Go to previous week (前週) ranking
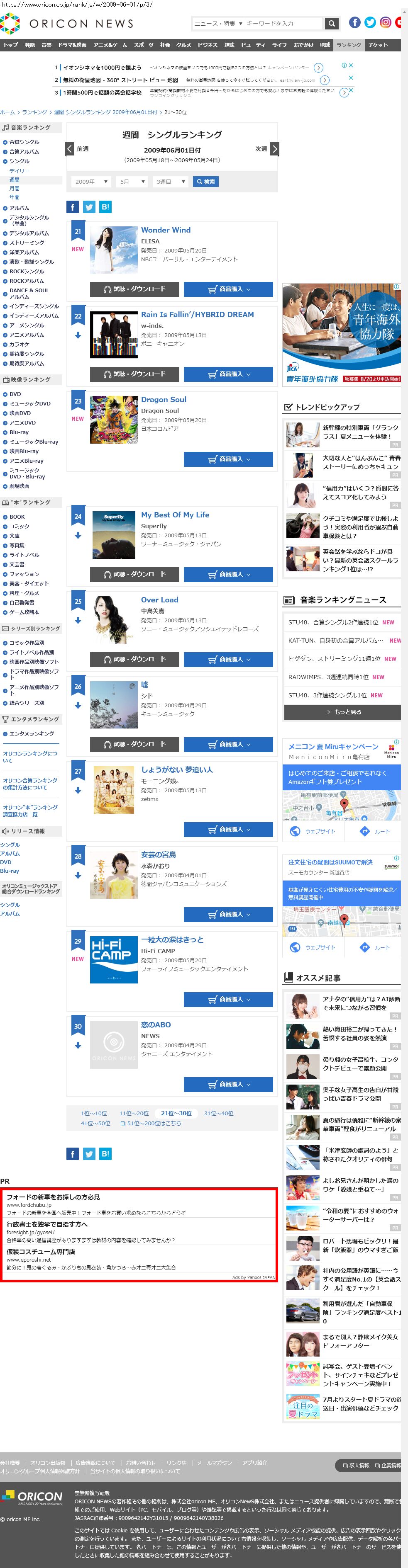Screen dimensions: 408x1568 pos(78,149)
